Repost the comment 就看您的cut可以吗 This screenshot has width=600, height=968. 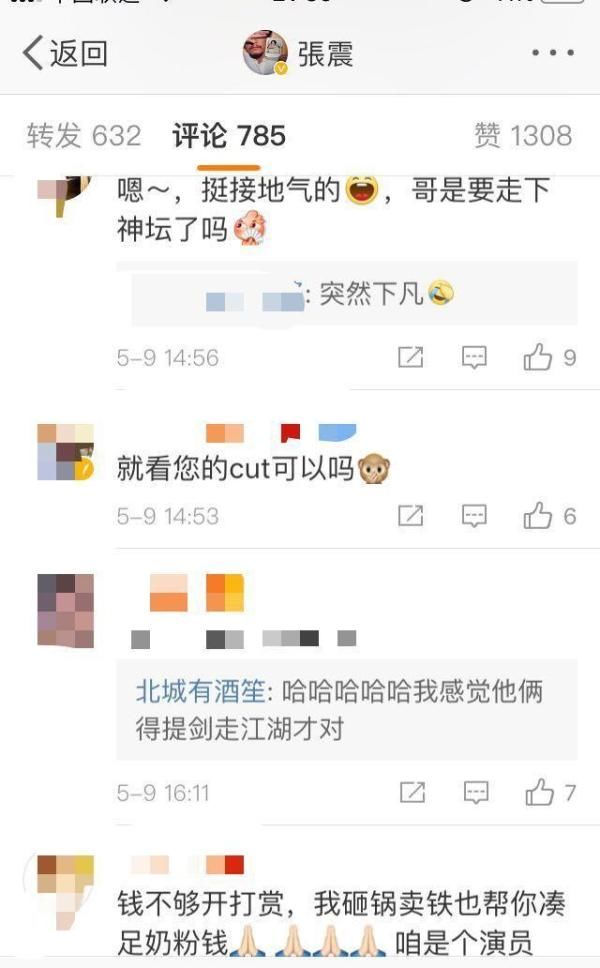click(x=411, y=516)
